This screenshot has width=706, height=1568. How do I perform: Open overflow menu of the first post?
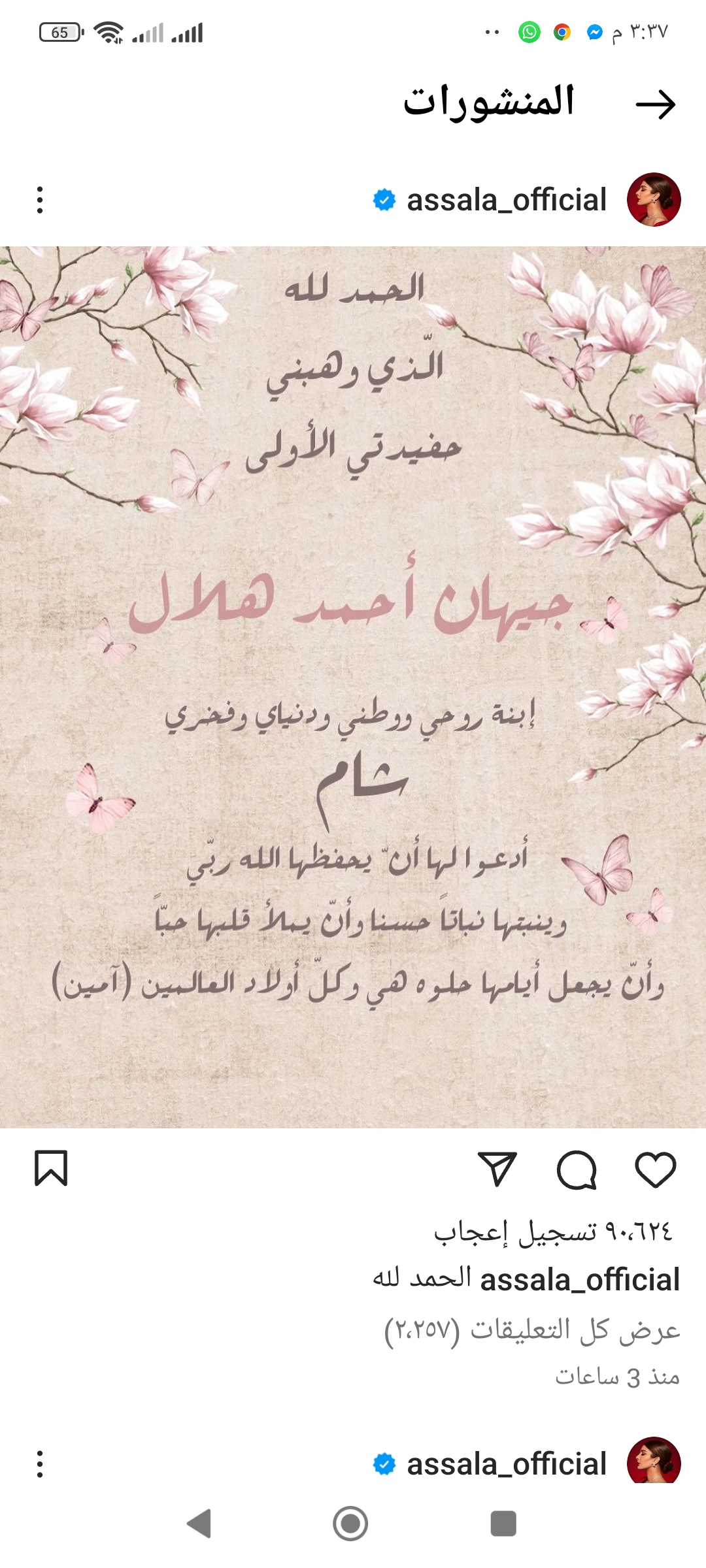point(40,200)
